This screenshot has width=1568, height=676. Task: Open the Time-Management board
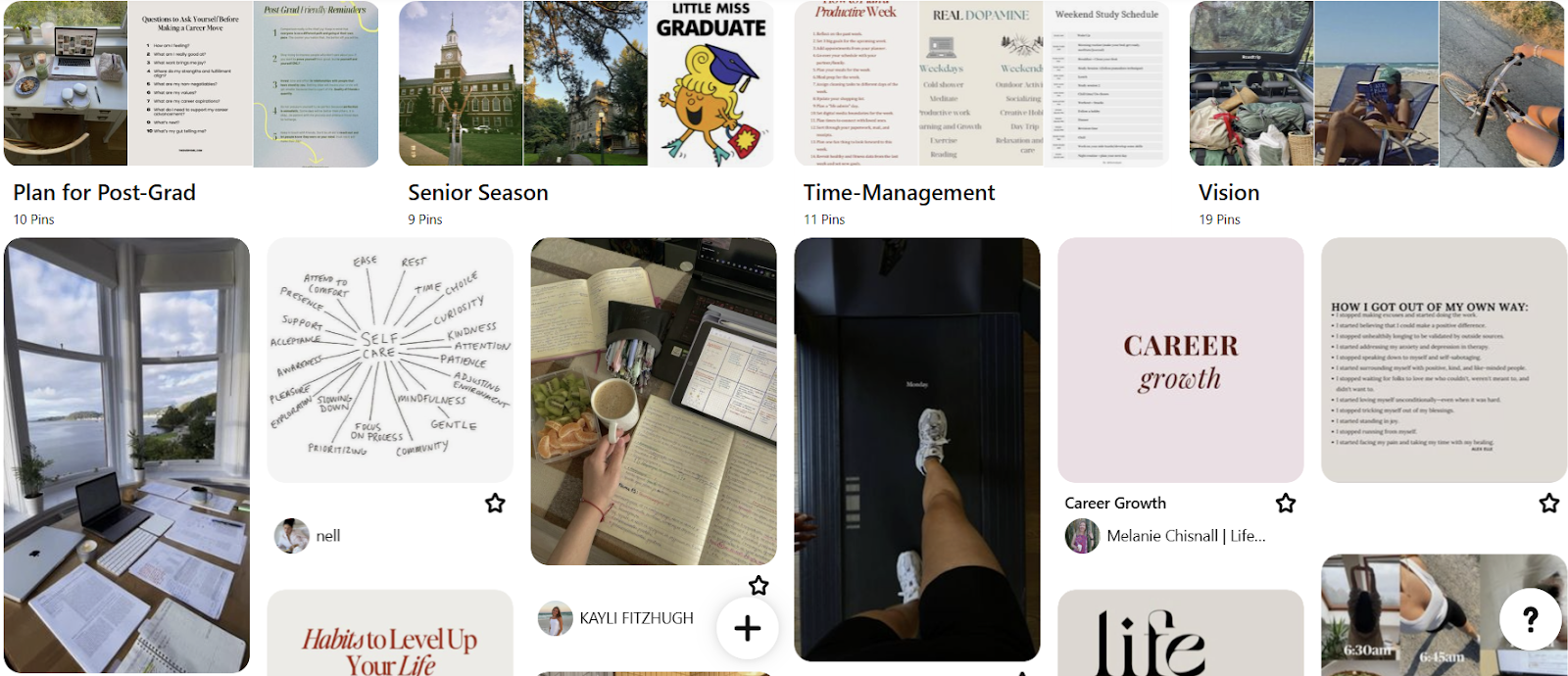click(981, 84)
